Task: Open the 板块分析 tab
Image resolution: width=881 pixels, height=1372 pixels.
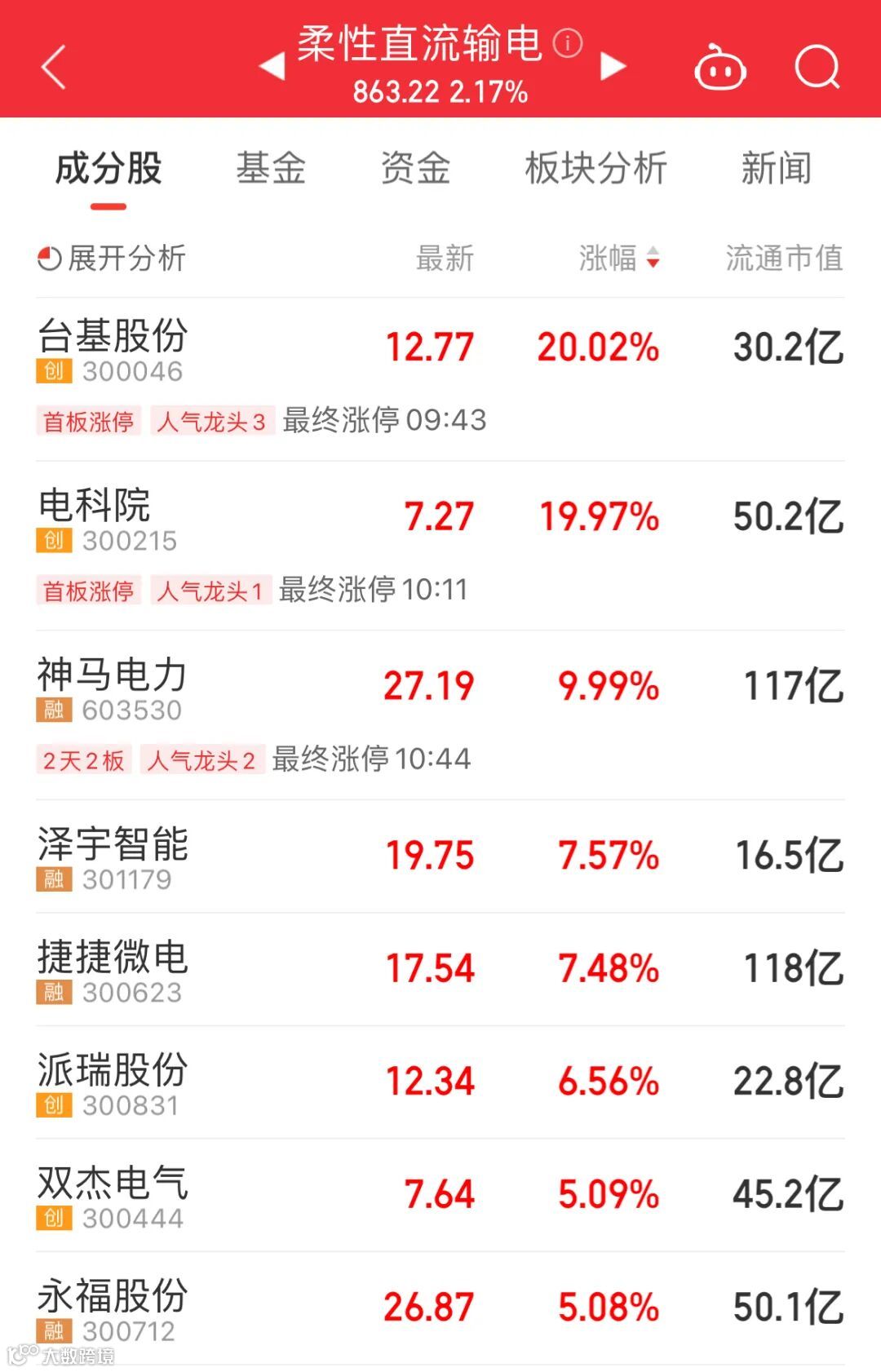Action: (596, 170)
